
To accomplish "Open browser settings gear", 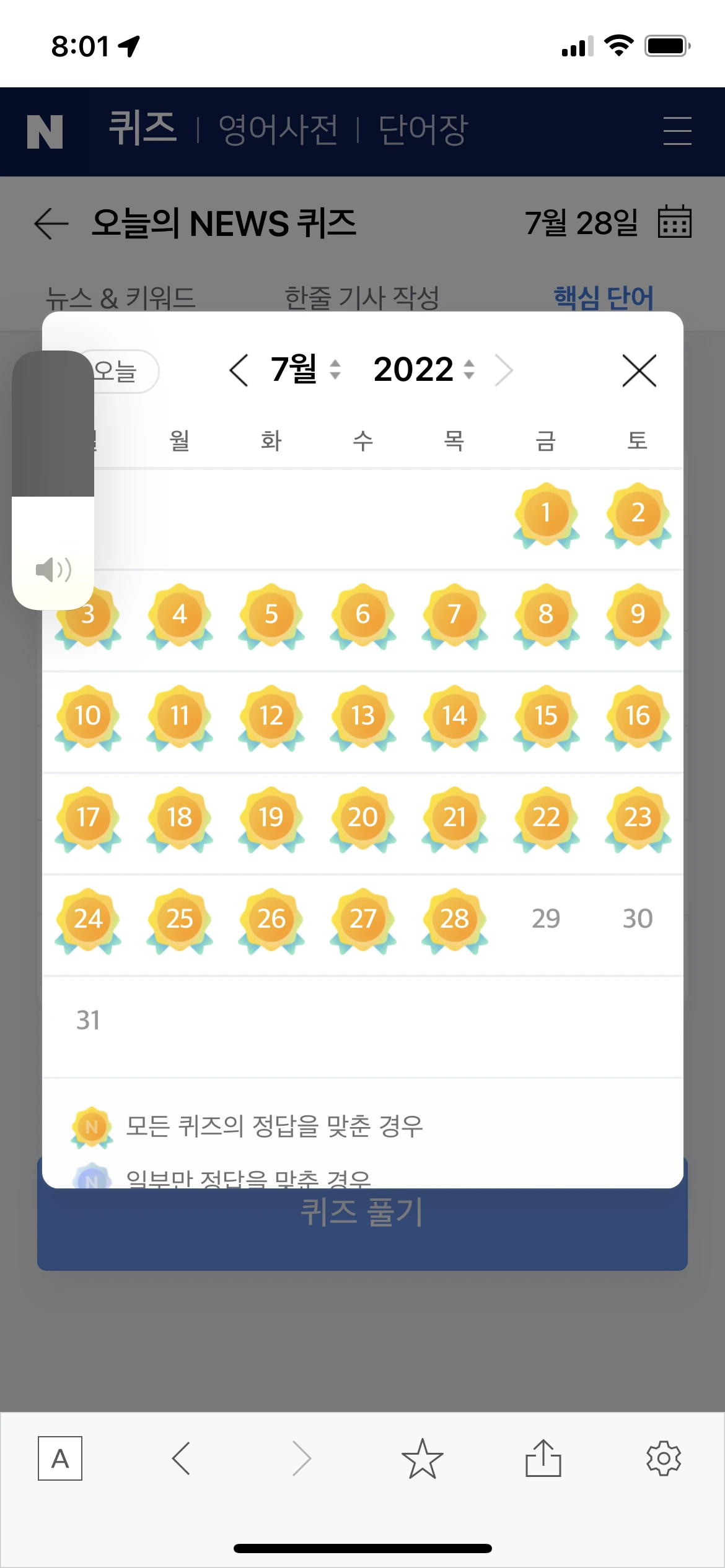I will coord(663,1458).
